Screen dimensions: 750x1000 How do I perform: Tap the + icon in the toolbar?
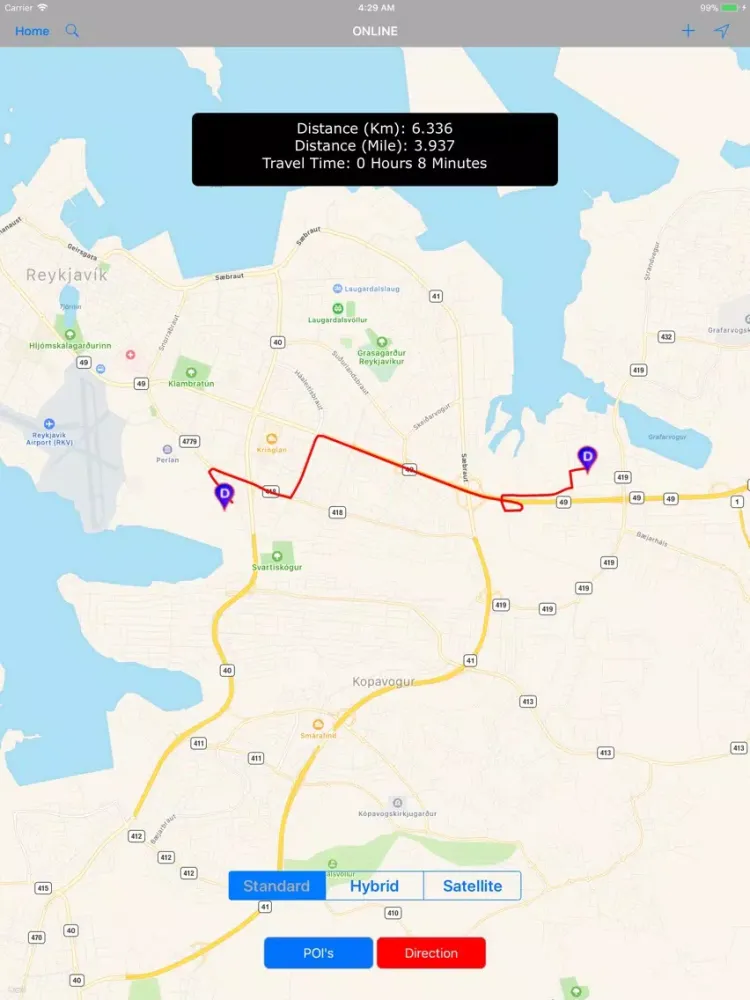tap(688, 31)
